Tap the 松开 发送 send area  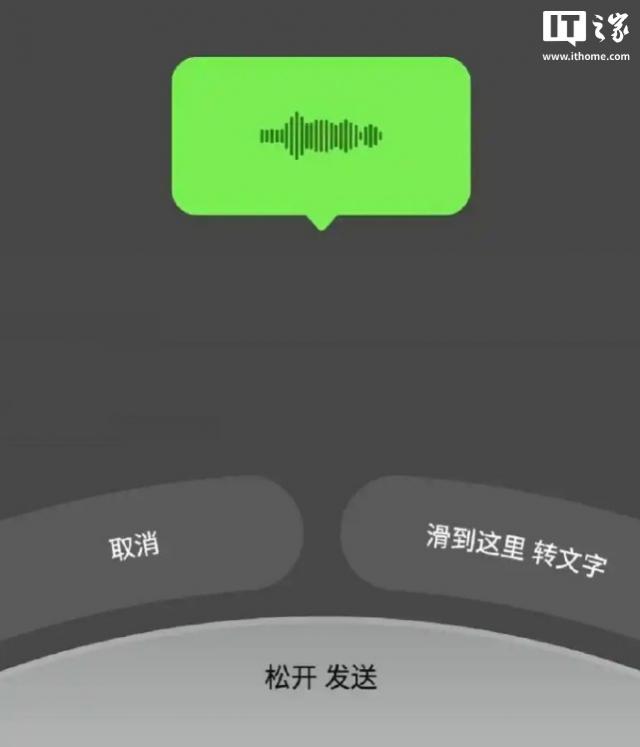pos(321,679)
